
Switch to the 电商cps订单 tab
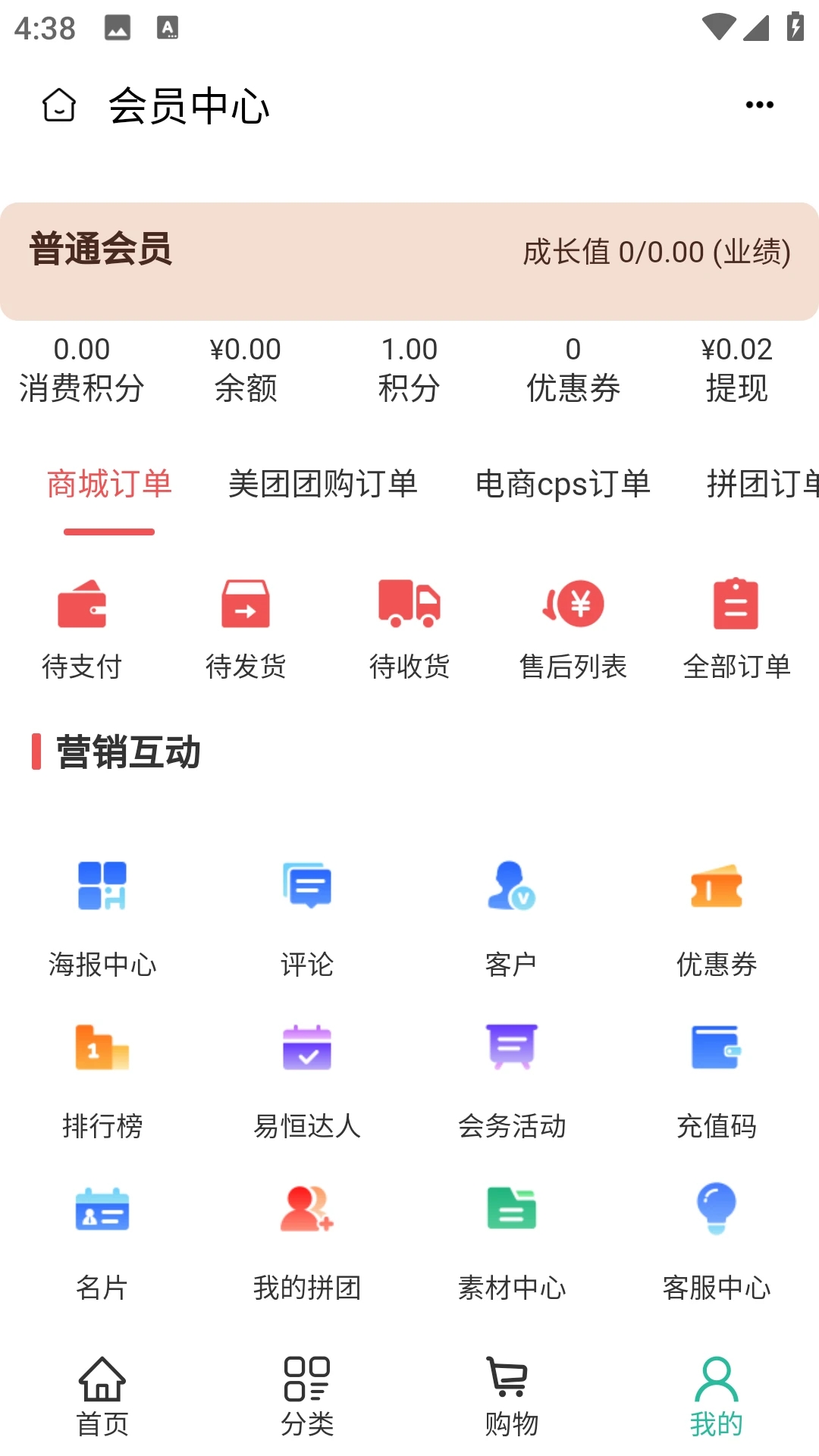click(x=563, y=484)
